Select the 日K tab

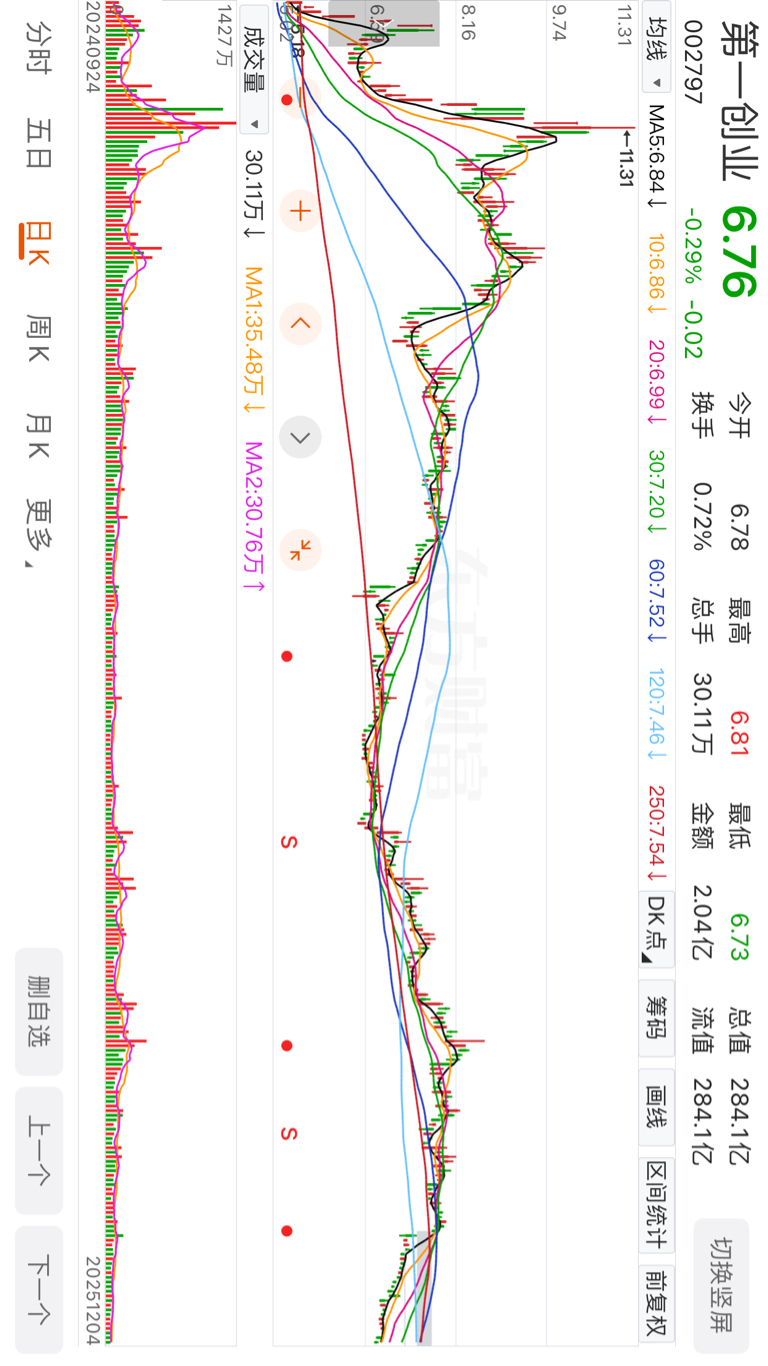click(37, 241)
